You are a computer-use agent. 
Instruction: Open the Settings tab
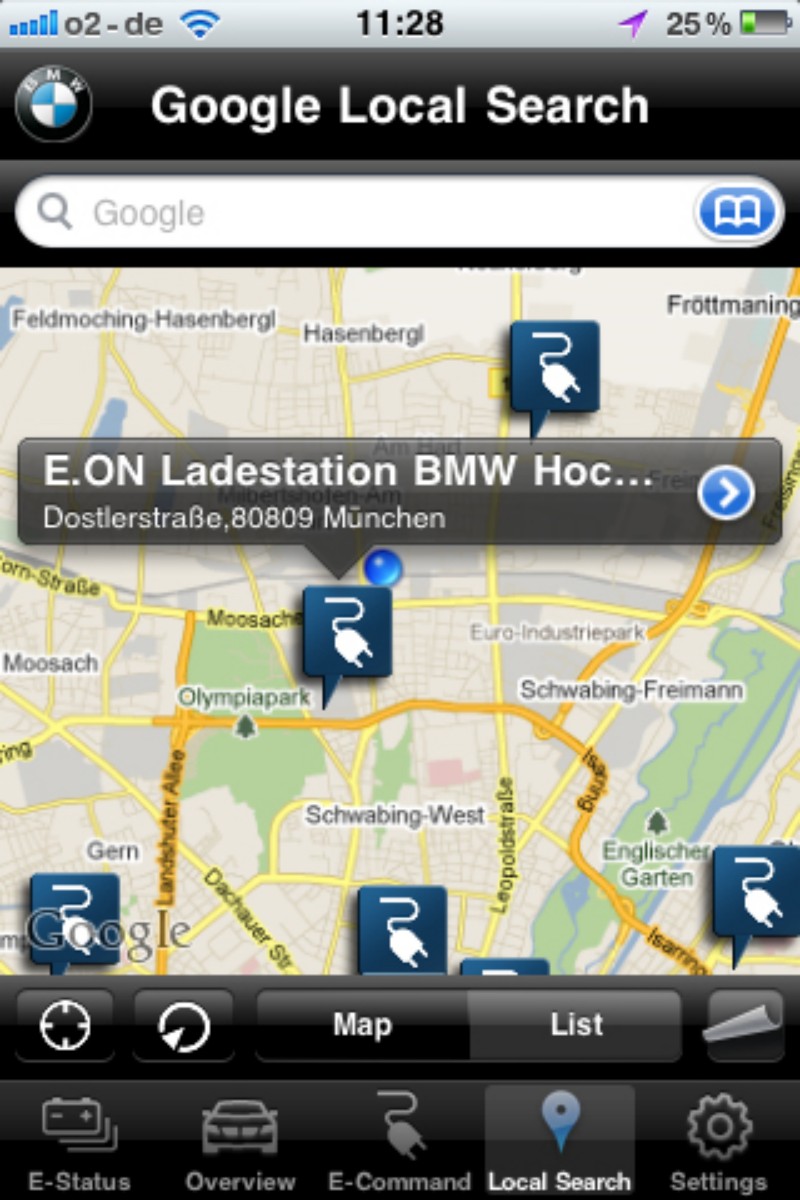pyautogui.click(x=719, y=1142)
